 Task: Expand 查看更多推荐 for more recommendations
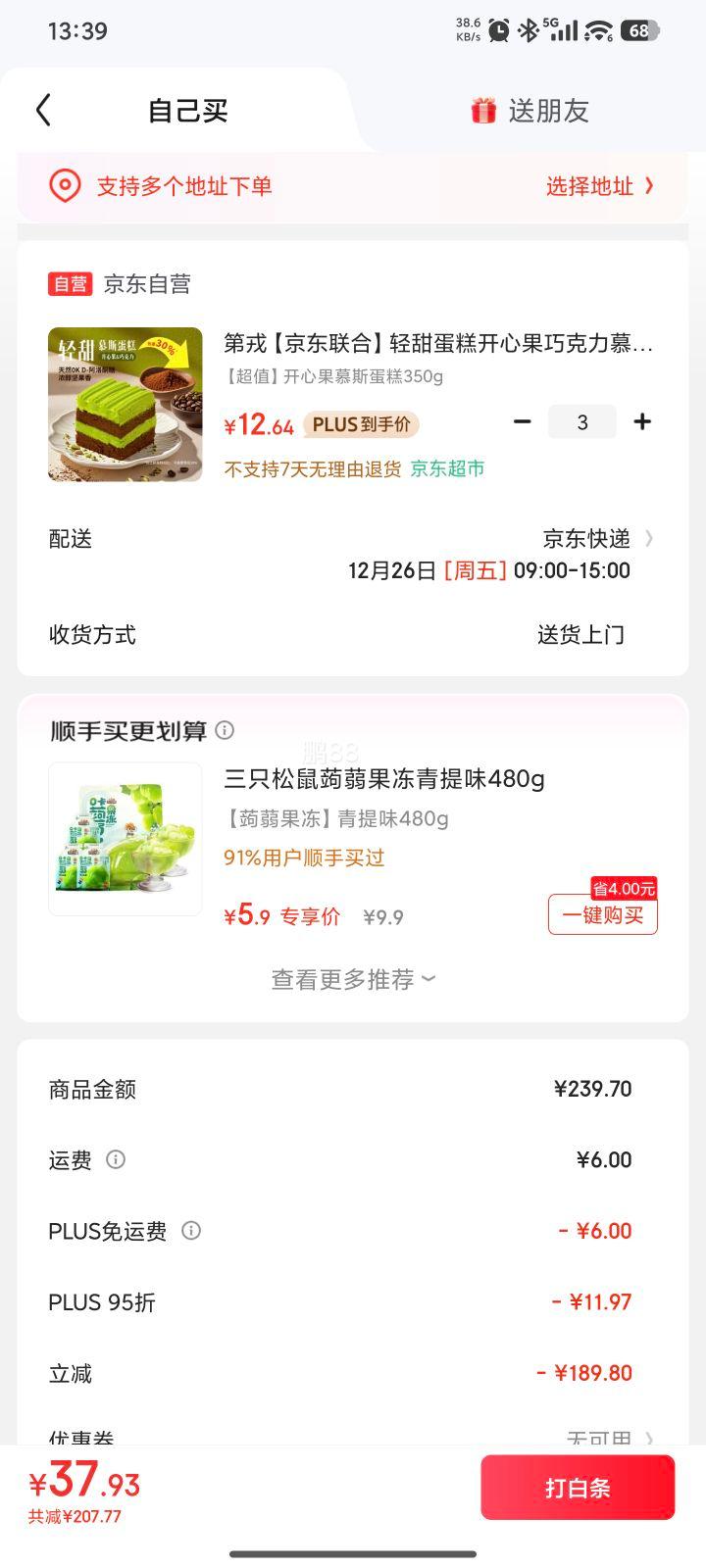point(353,978)
